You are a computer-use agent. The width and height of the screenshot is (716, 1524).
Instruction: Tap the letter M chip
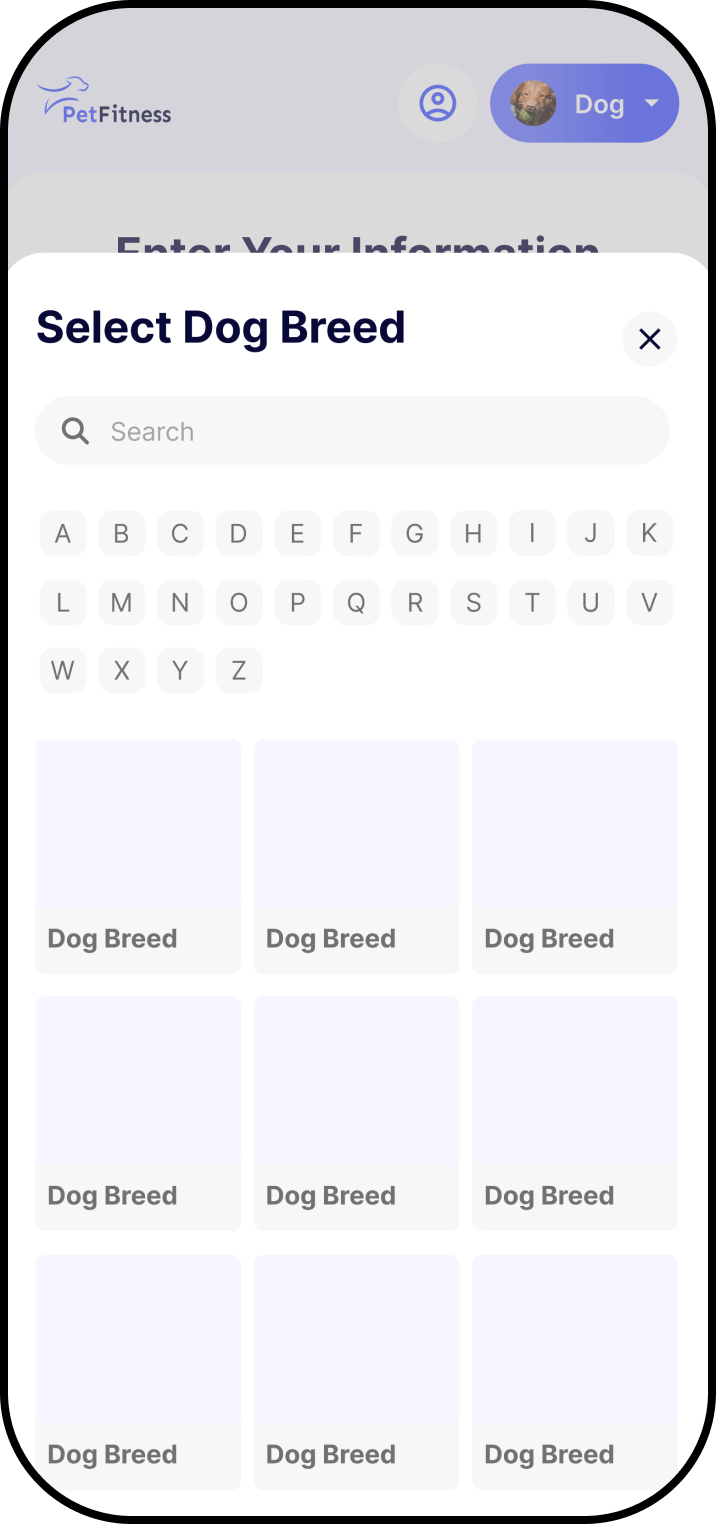(121, 603)
